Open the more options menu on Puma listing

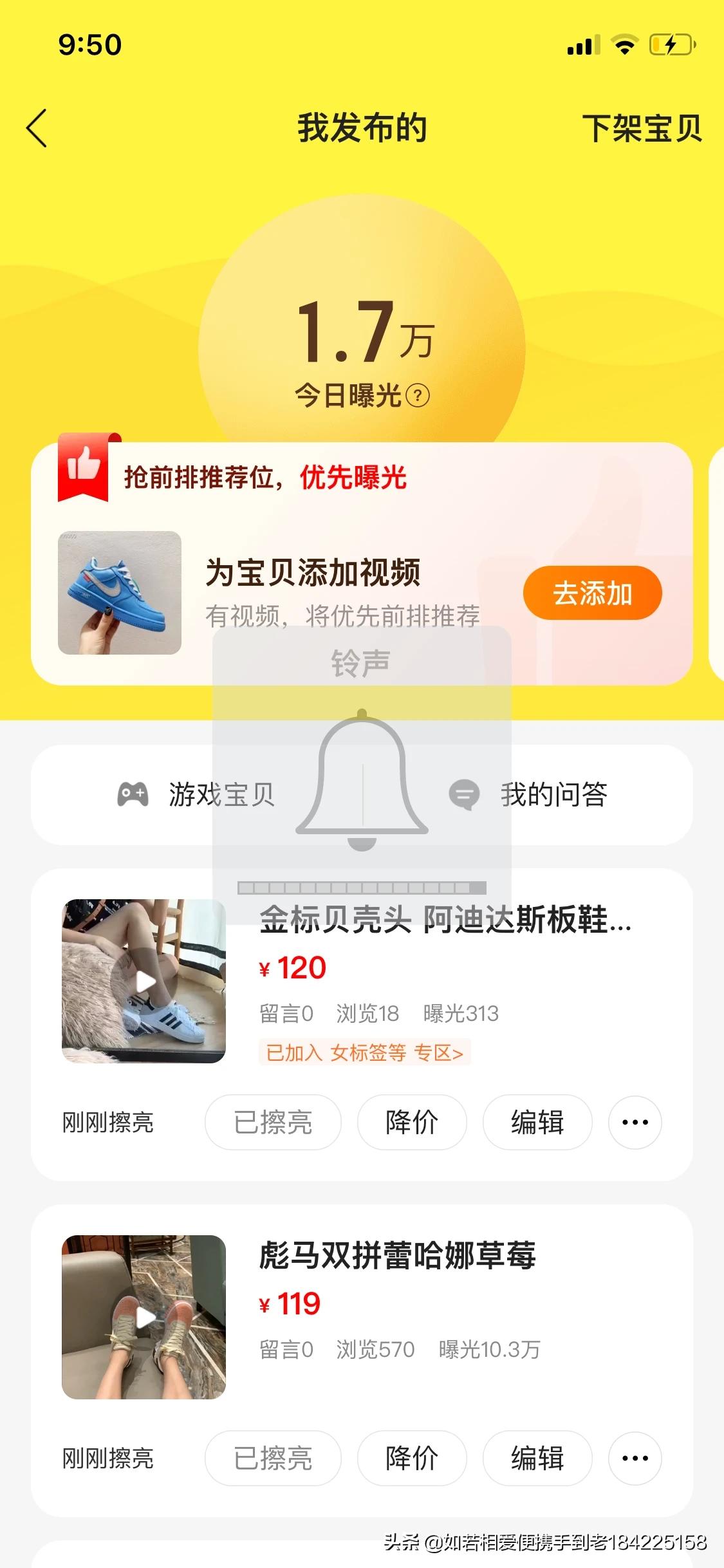point(635,1459)
